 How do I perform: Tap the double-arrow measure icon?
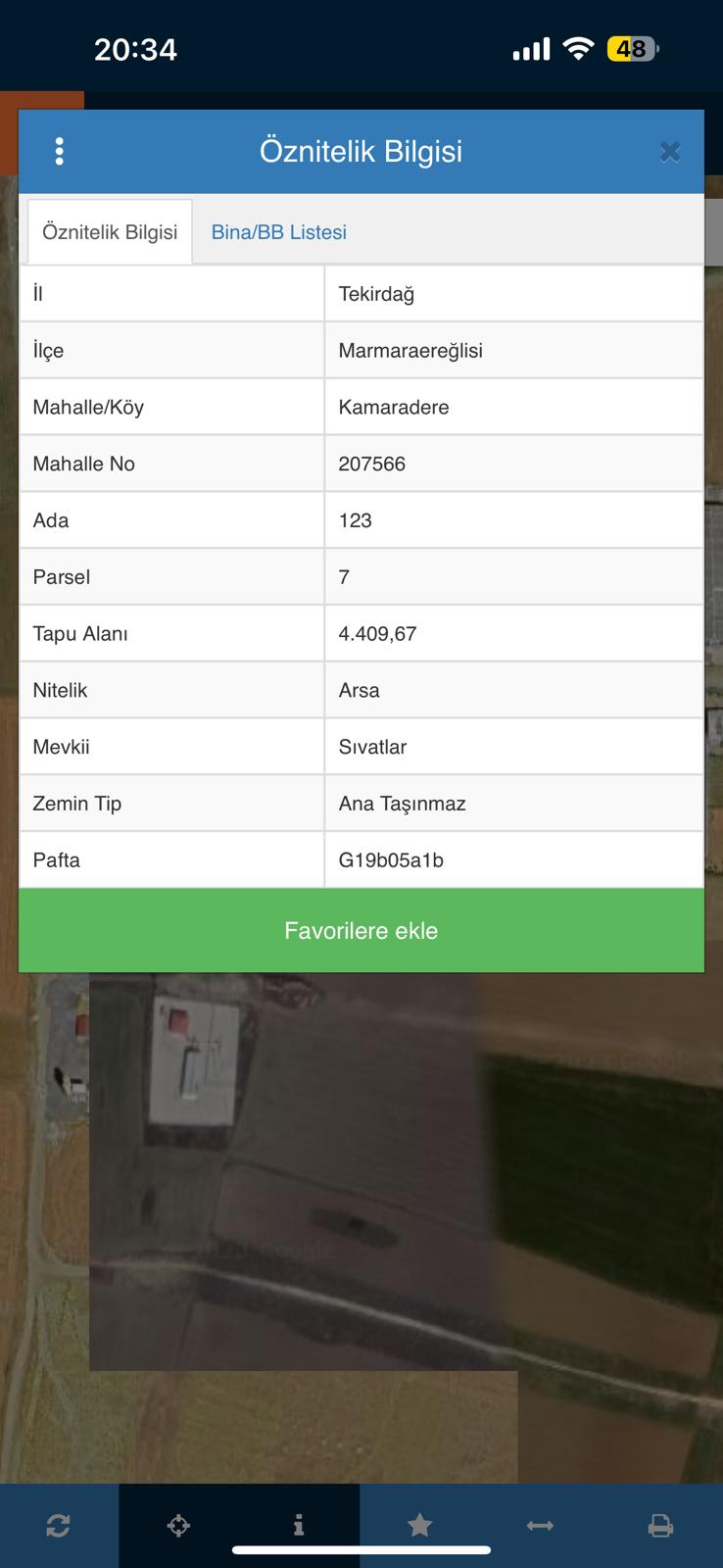pyautogui.click(x=540, y=1525)
